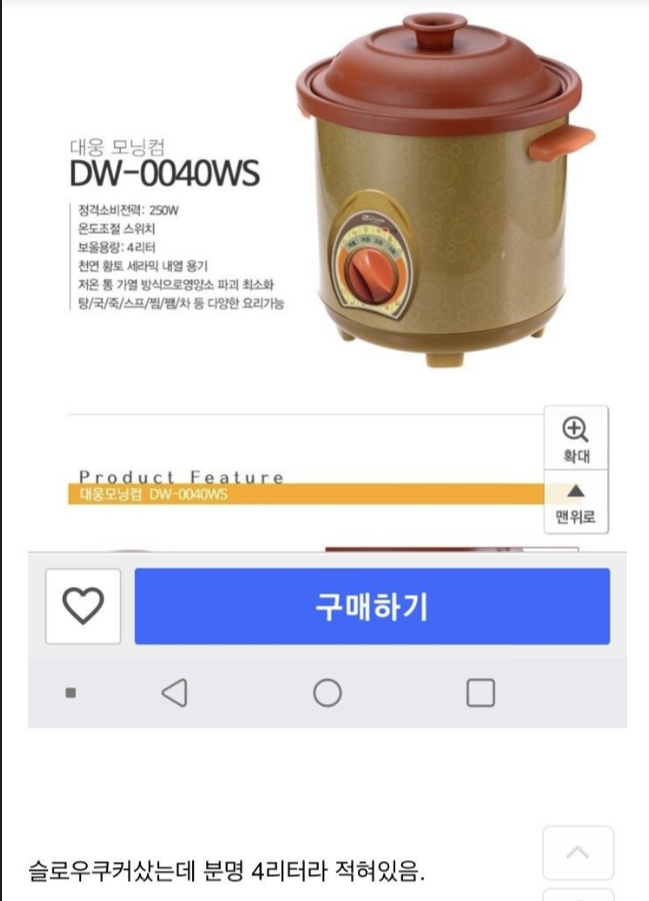
Task: Open the slow cooker screenshot in the post
Action: point(326,300)
